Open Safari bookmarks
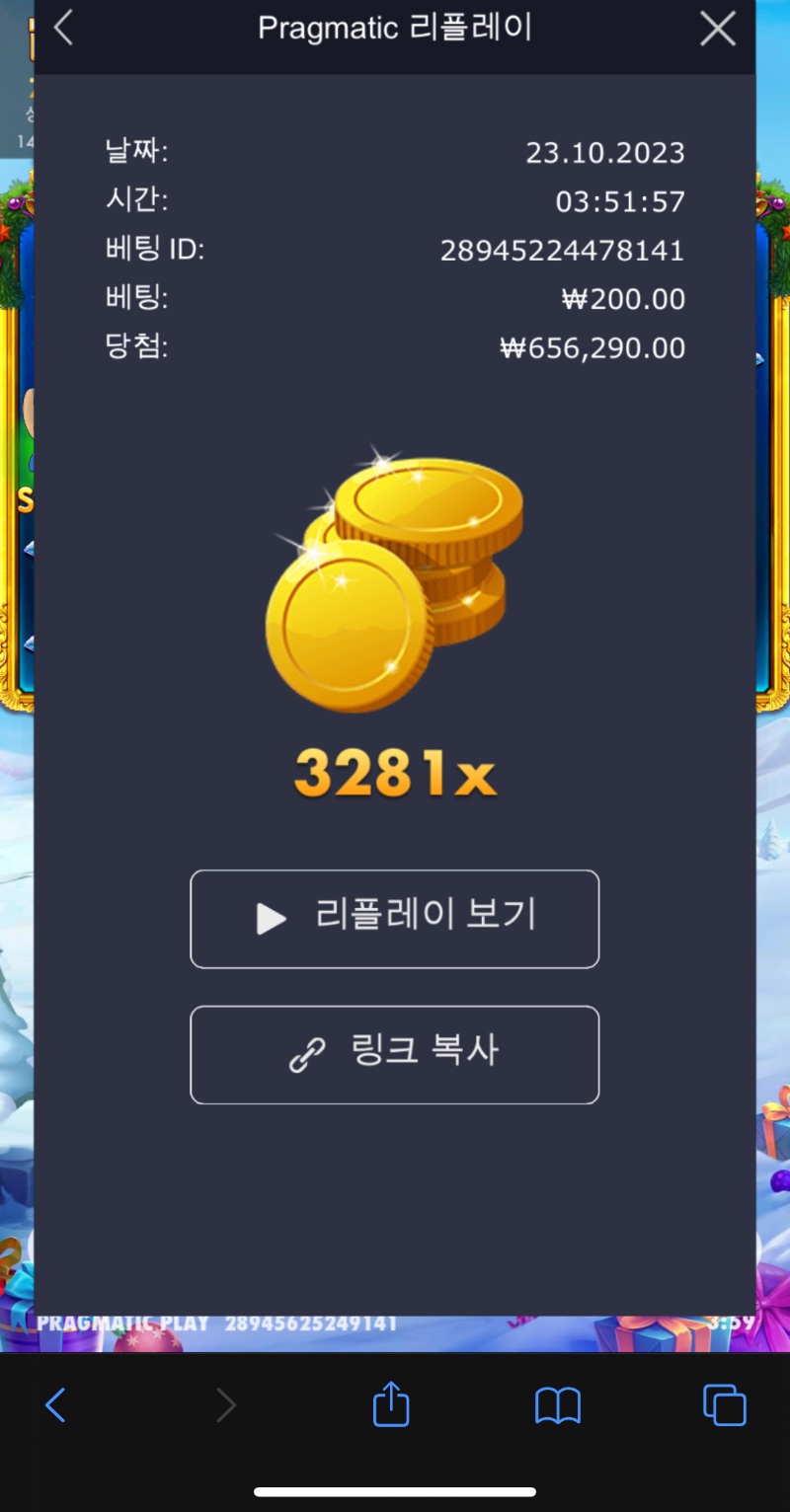Image resolution: width=790 pixels, height=1512 pixels. pyautogui.click(x=558, y=1405)
